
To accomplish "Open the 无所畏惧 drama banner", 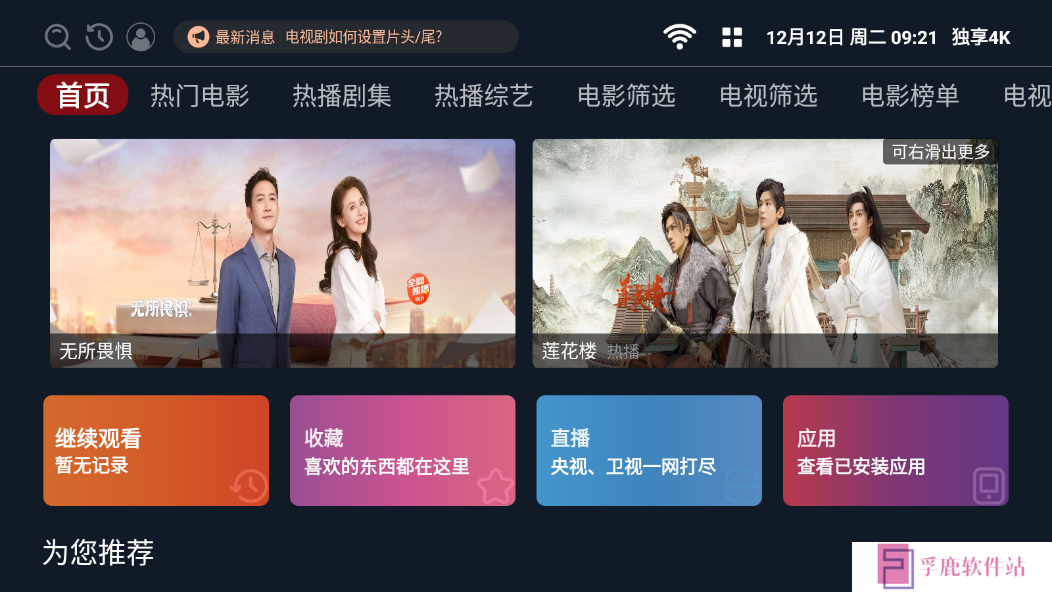I will [x=283, y=253].
